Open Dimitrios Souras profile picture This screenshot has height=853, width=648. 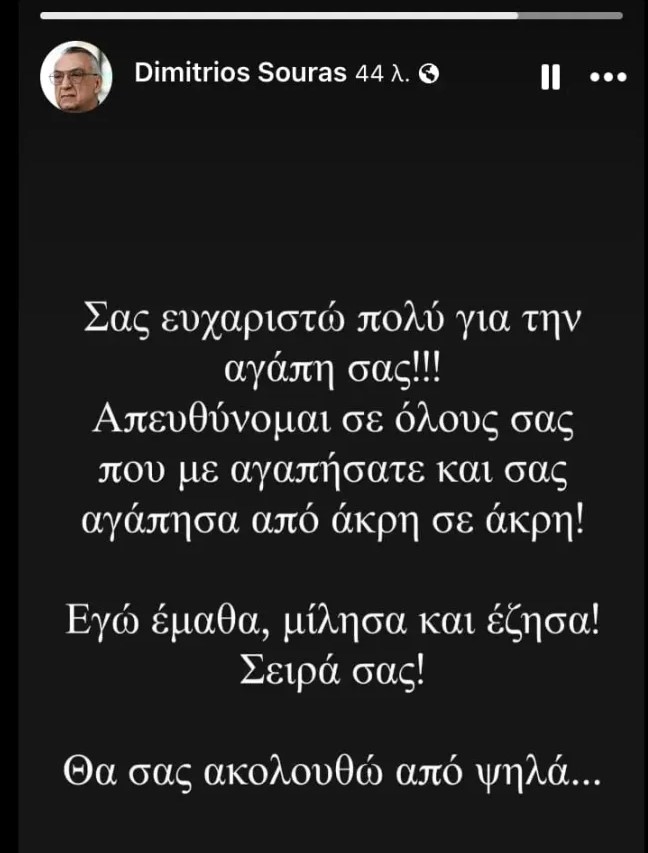pyautogui.click(x=76, y=76)
